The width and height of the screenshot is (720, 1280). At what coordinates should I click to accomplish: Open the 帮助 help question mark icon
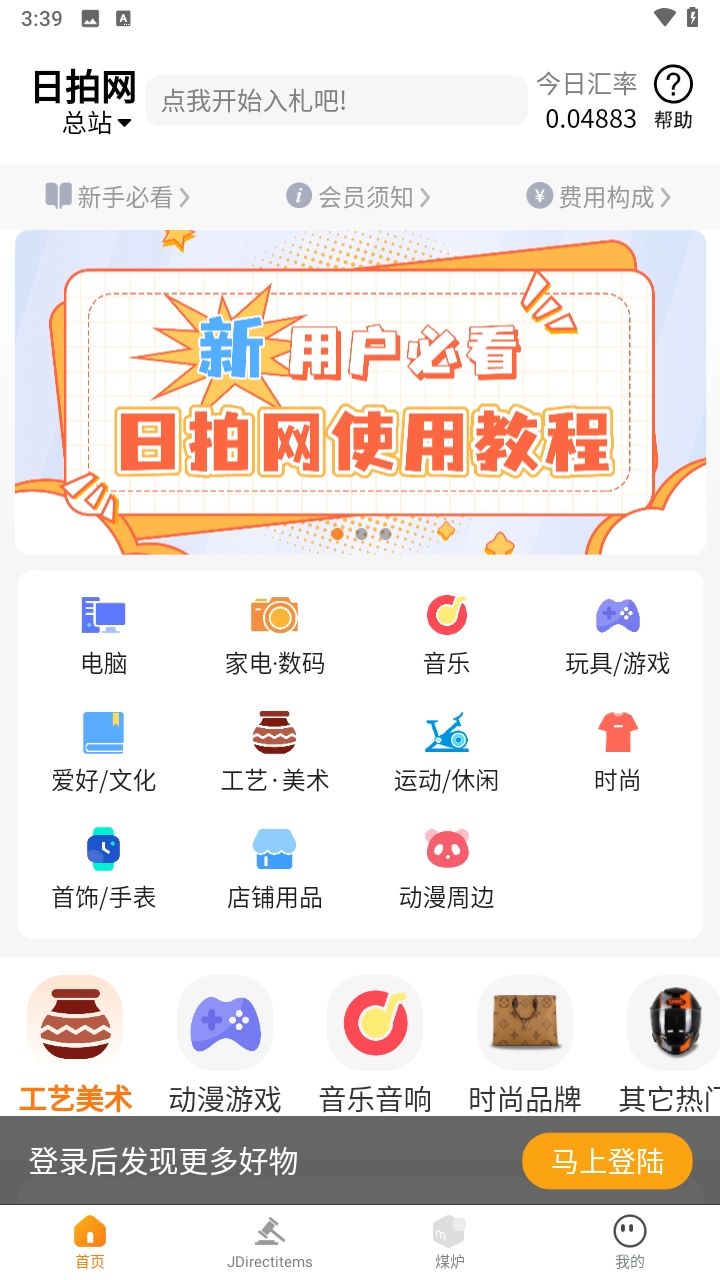(x=672, y=84)
